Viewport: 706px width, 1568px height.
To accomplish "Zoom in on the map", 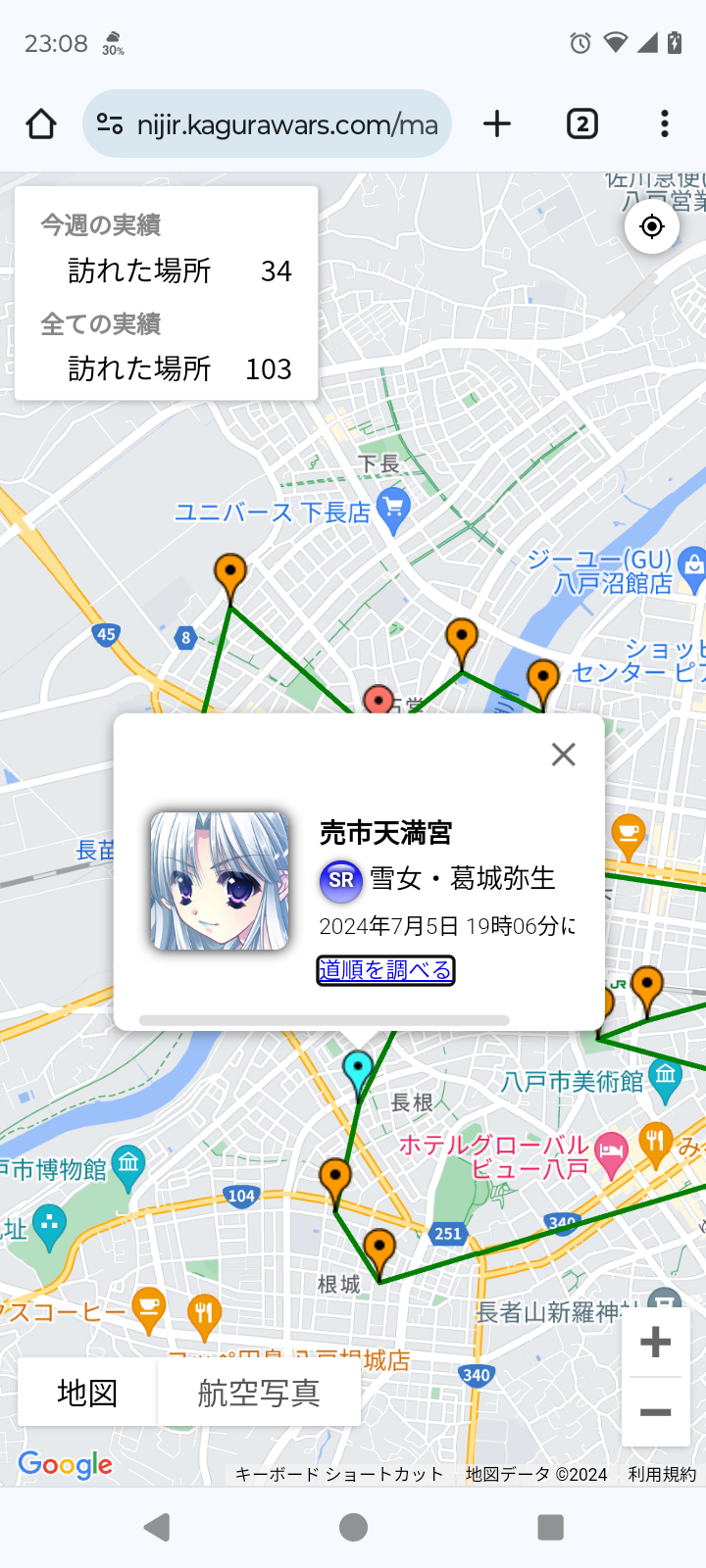I will (655, 1343).
